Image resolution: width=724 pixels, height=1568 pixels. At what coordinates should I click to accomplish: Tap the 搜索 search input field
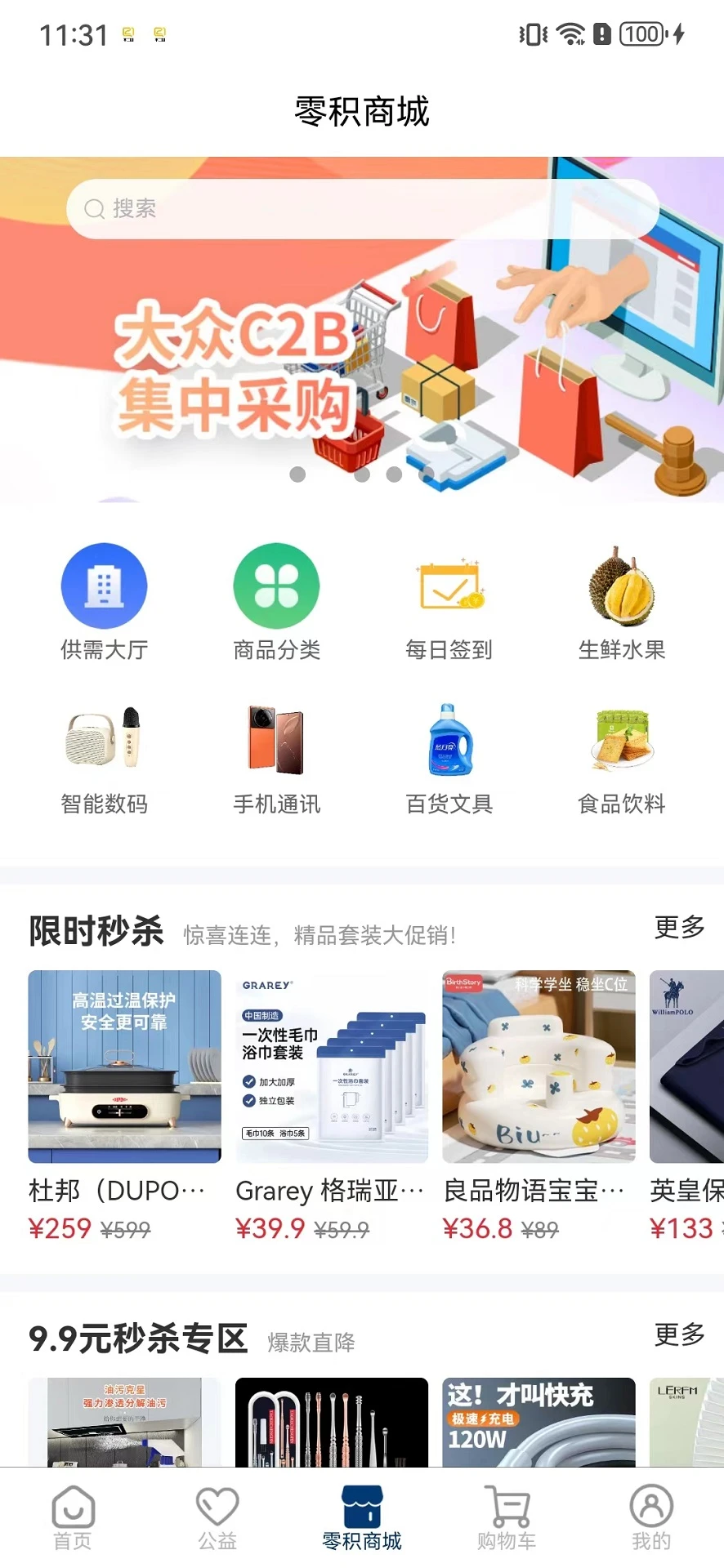pos(362,209)
